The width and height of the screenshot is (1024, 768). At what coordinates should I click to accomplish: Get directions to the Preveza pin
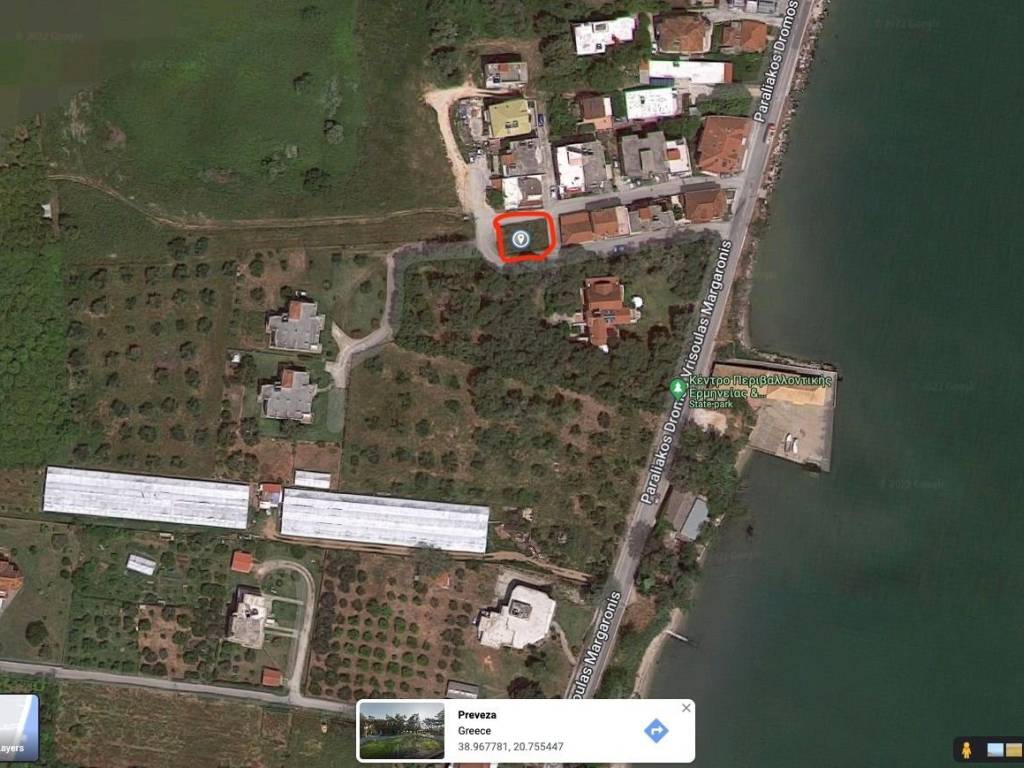pos(655,730)
